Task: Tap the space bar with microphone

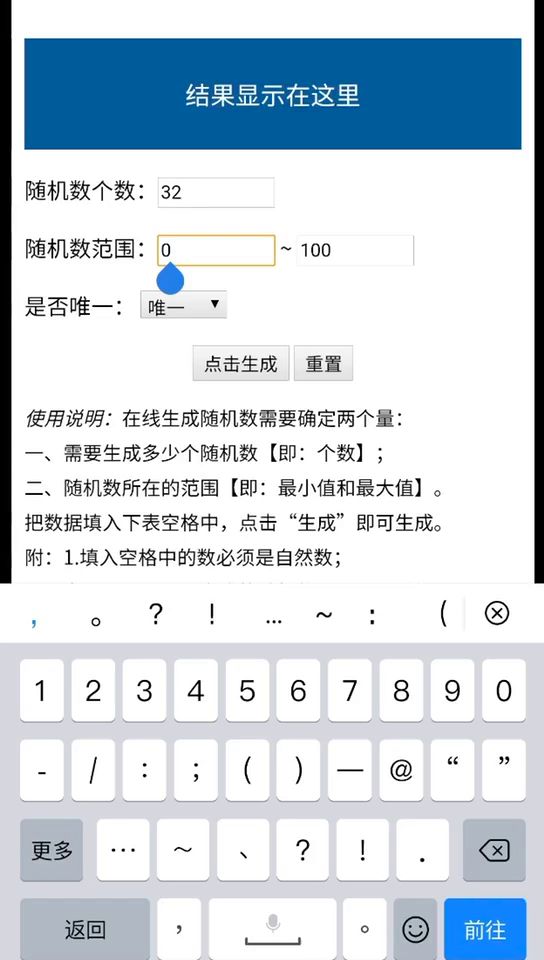Action: pyautogui.click(x=272, y=929)
